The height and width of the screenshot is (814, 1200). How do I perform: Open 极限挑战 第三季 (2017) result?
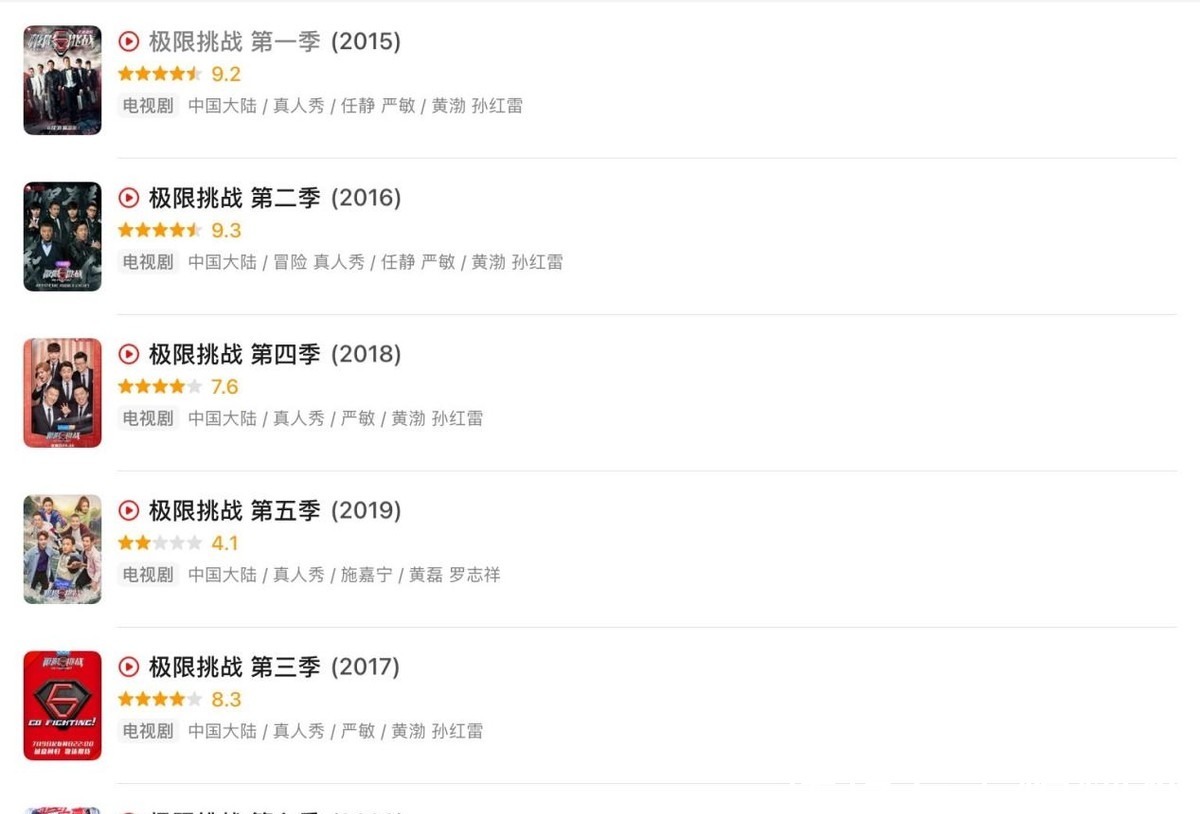274,667
